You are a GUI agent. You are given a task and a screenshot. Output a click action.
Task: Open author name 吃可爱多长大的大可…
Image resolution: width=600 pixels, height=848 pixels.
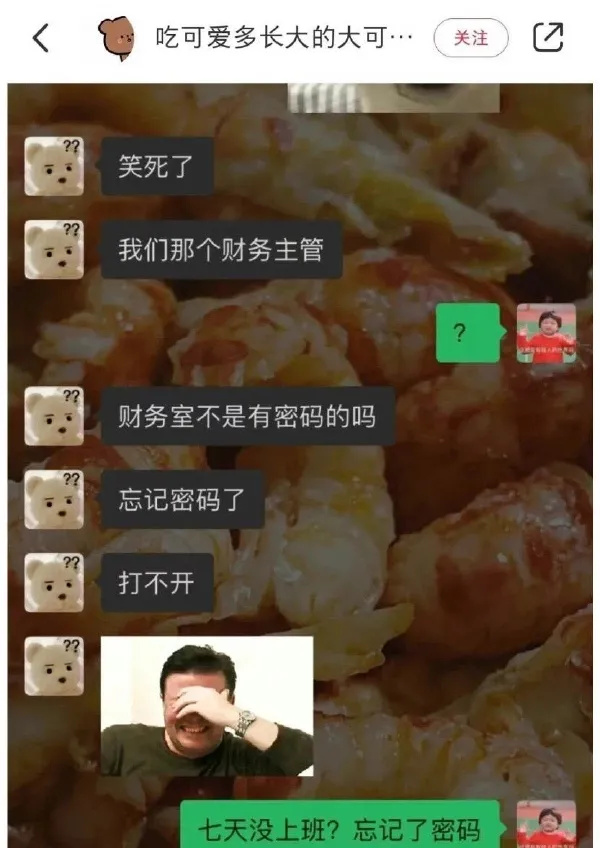[284, 38]
